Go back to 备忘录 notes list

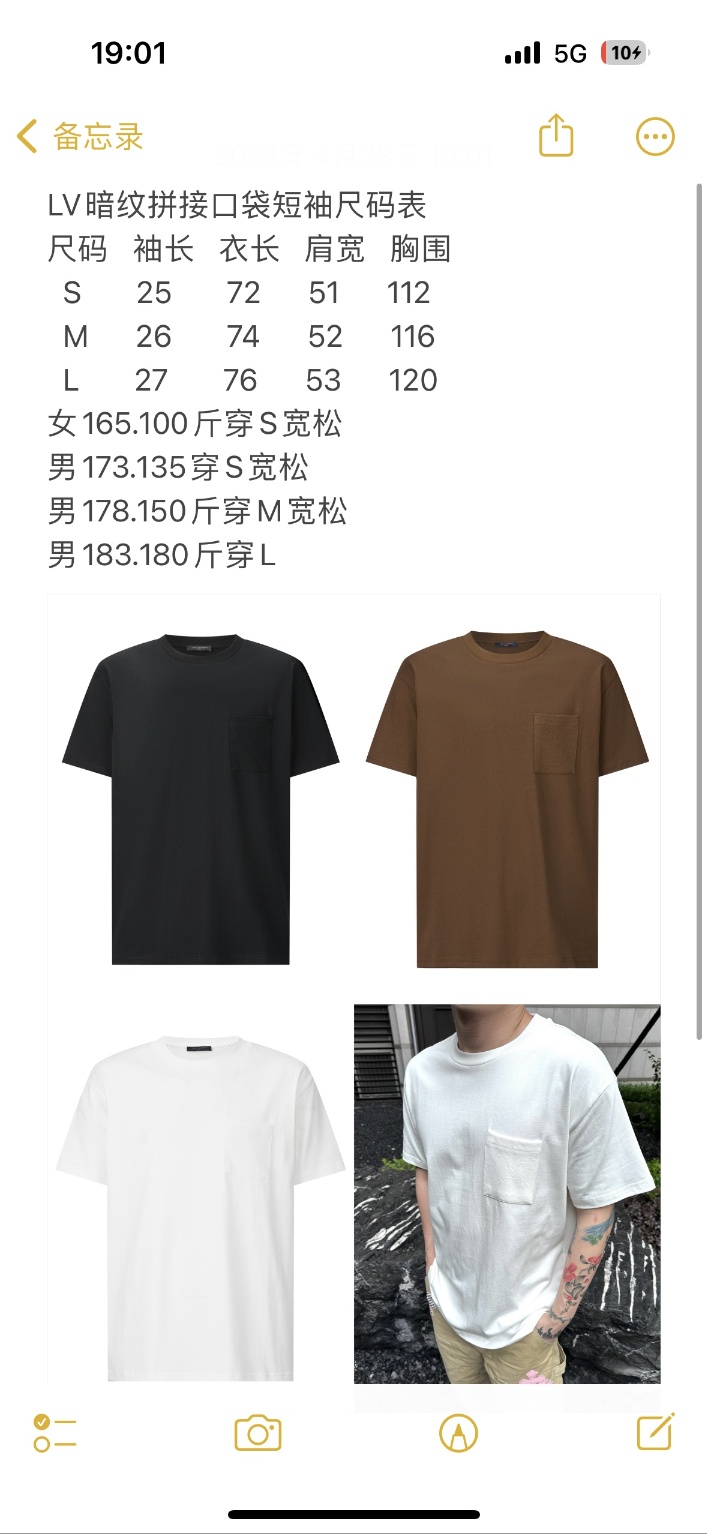click(80, 136)
